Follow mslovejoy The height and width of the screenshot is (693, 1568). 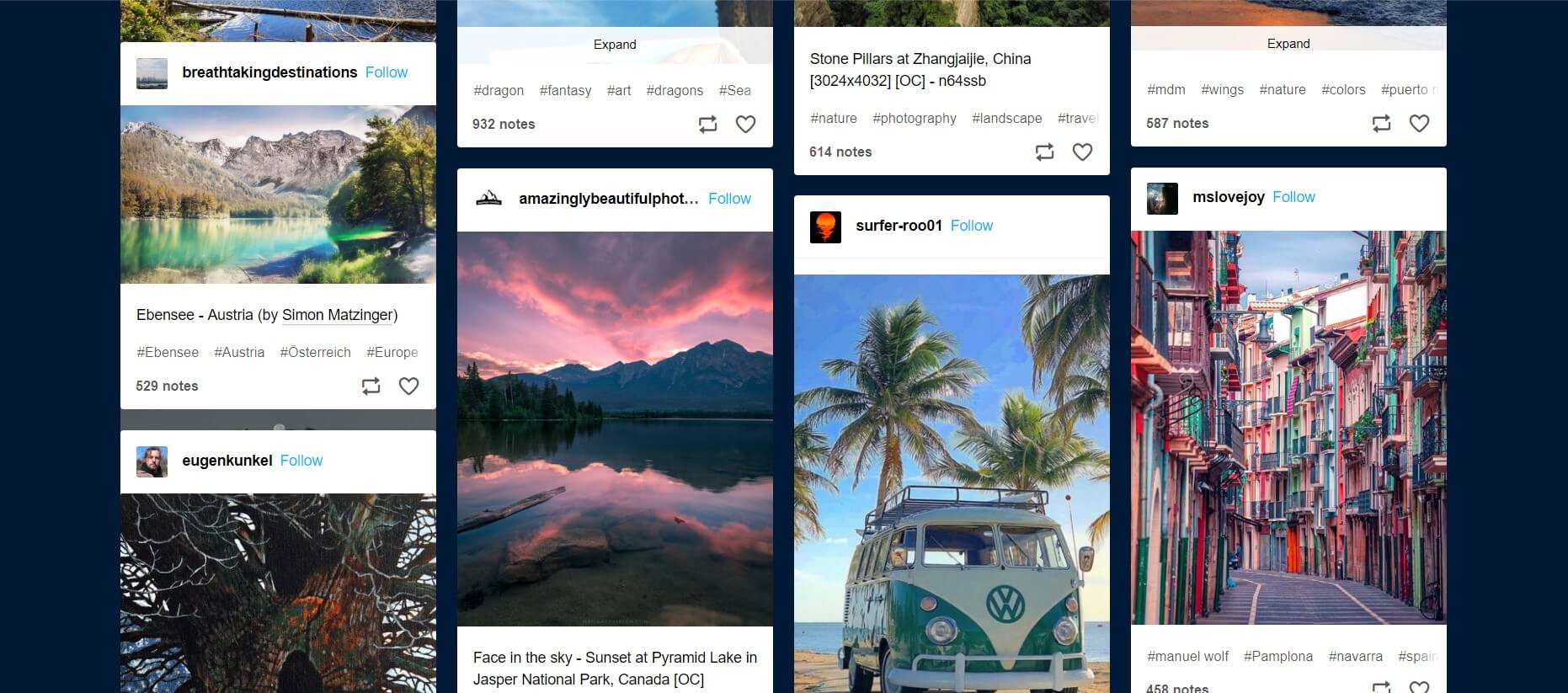[1293, 197]
